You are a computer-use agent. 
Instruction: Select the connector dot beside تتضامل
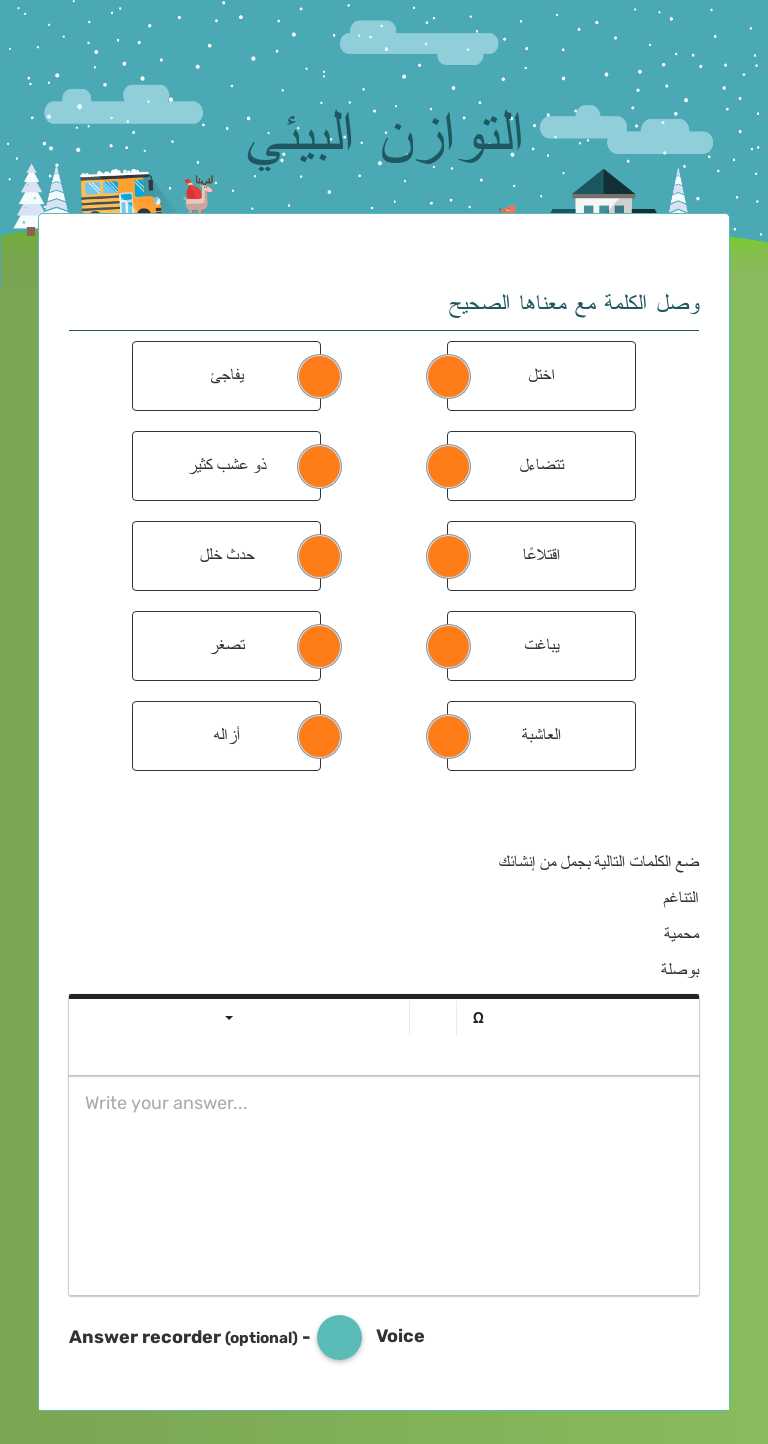(x=448, y=466)
